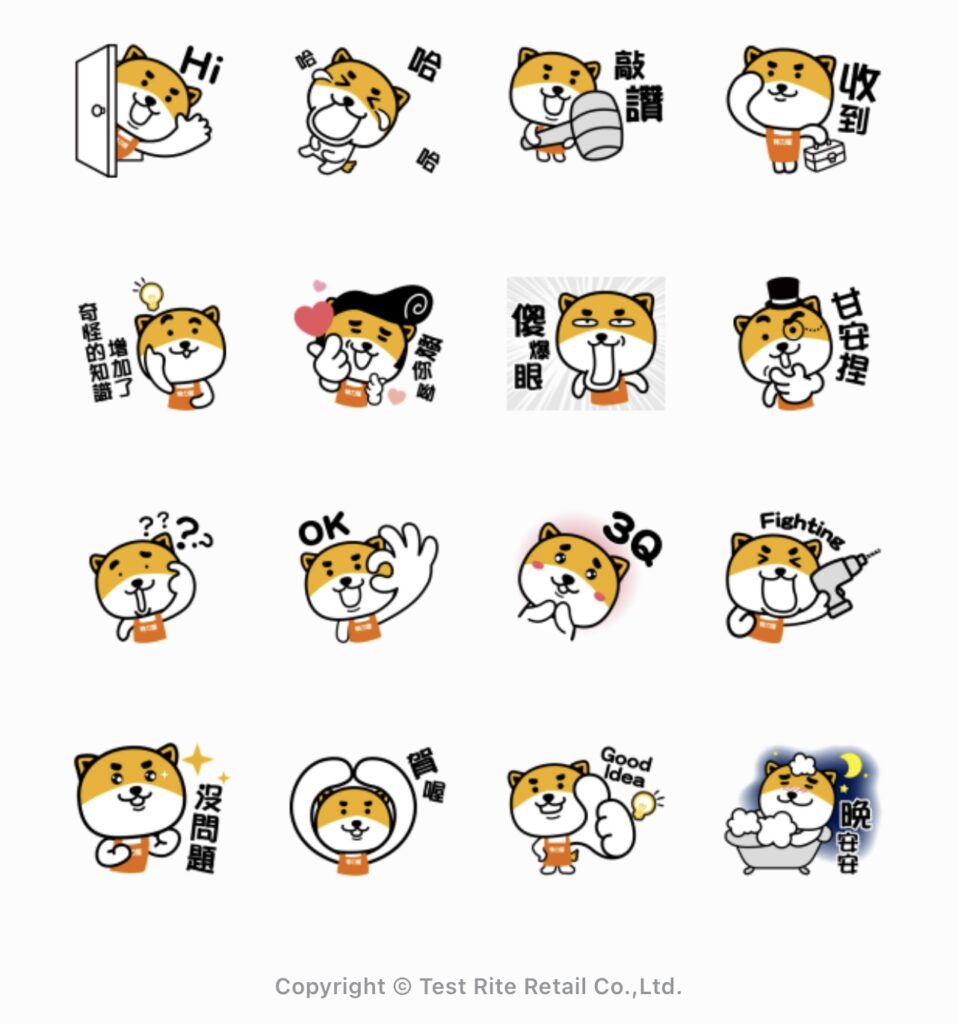Tap the question marks sticker
958x1024 pixels.
148,577
